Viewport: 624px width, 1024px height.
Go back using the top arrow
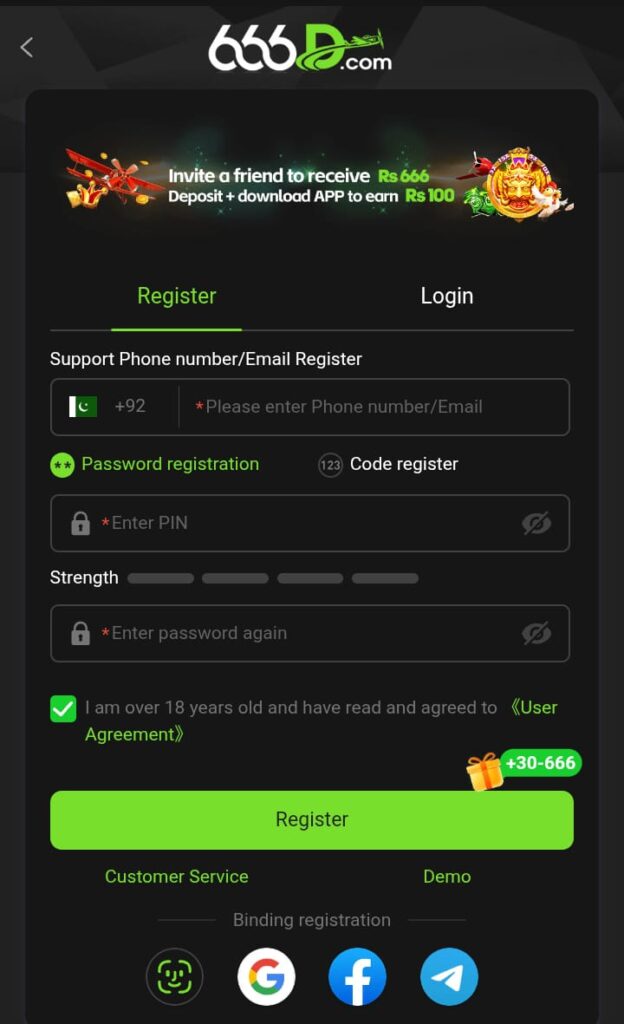click(x=27, y=47)
